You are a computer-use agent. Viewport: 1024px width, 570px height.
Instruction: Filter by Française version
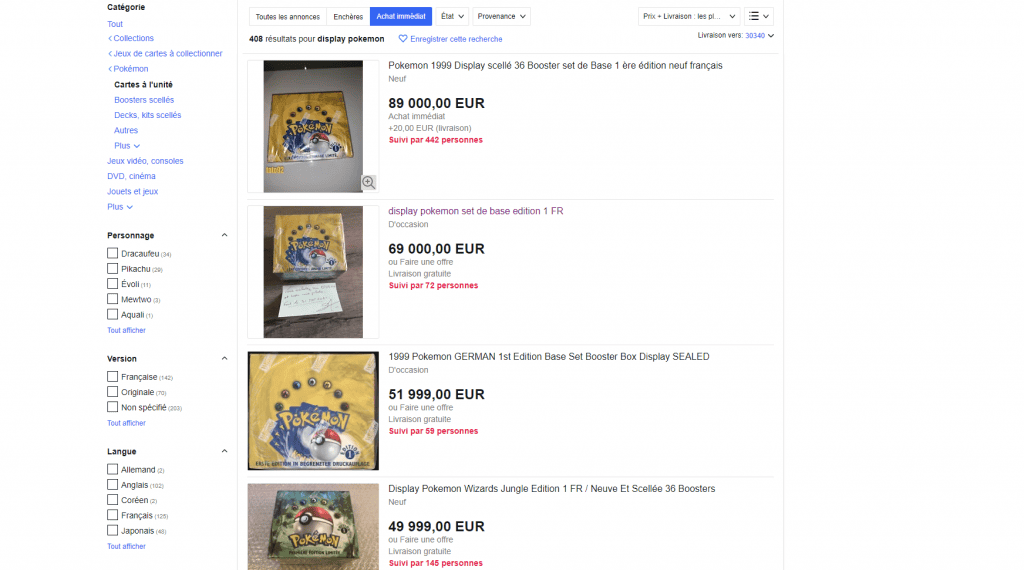(x=113, y=377)
